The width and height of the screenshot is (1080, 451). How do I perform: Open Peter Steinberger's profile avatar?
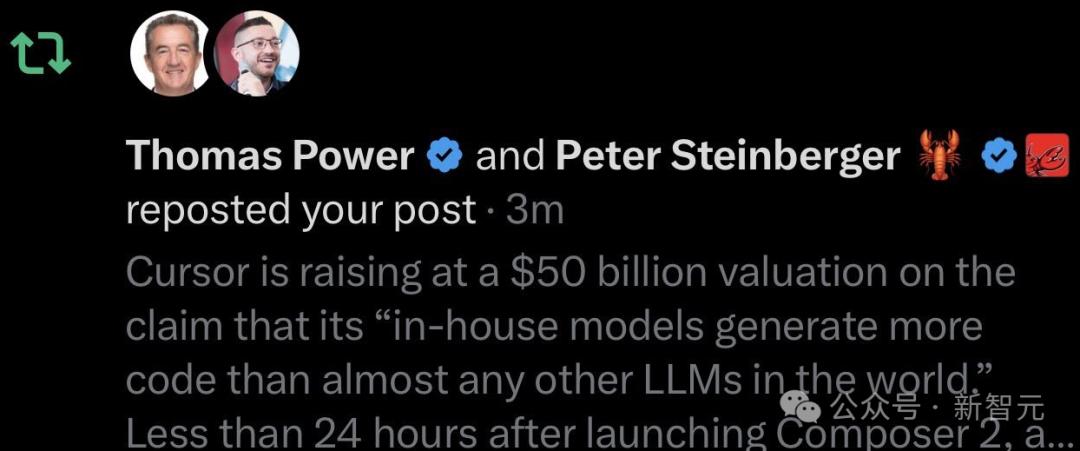pos(257,53)
